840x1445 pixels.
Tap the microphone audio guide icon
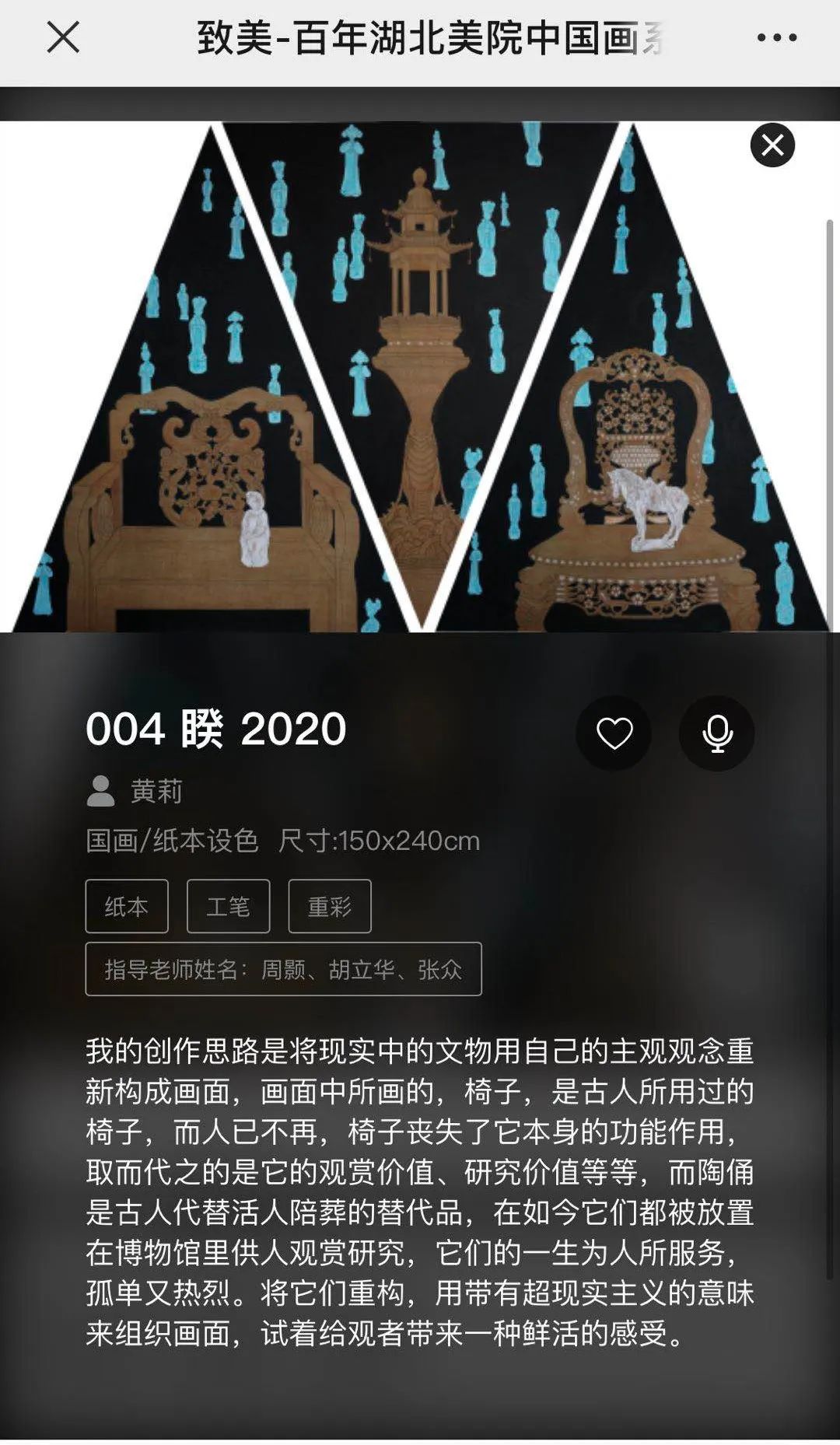tap(716, 733)
